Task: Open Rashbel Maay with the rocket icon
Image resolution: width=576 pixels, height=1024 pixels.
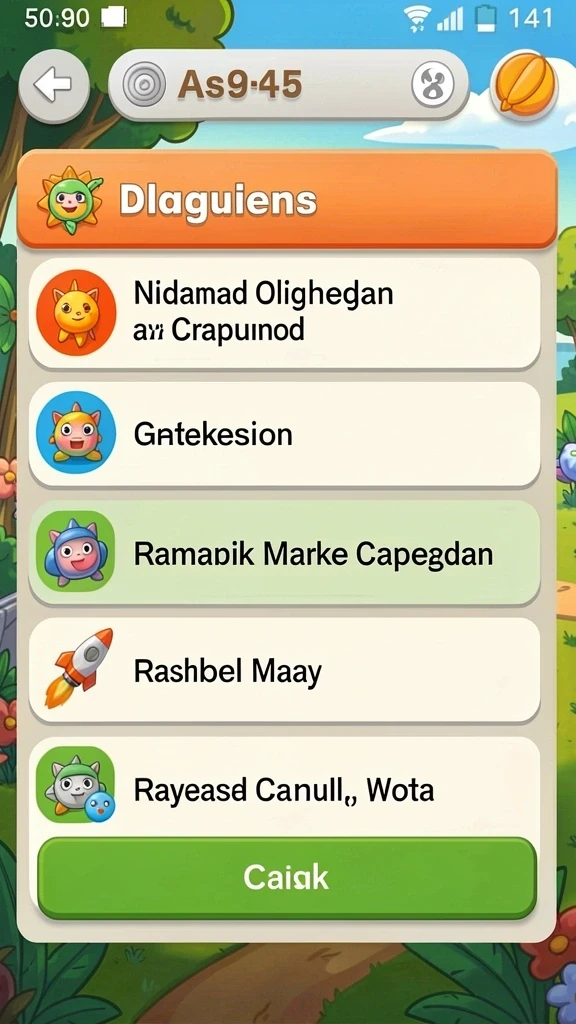Action: [285, 670]
